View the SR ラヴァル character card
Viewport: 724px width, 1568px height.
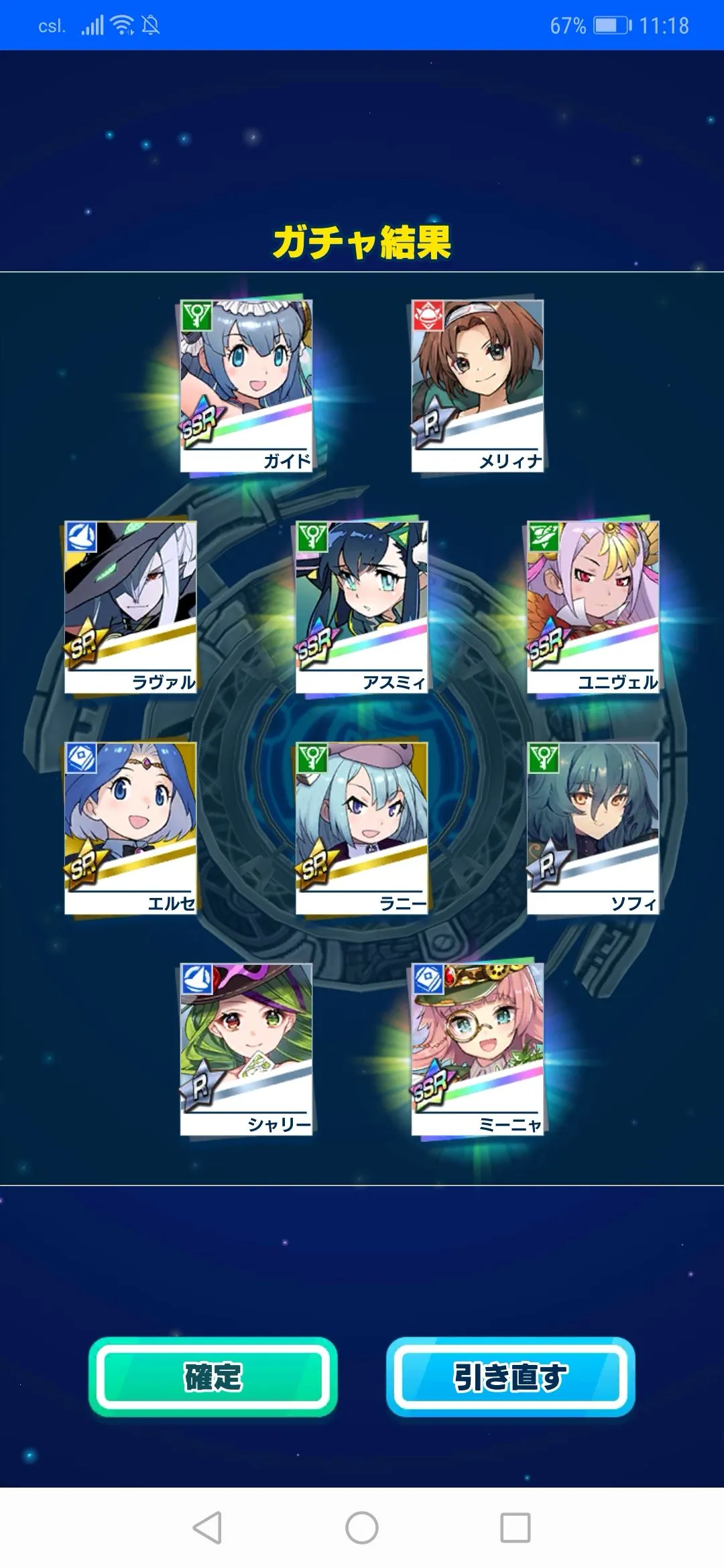pyautogui.click(x=131, y=606)
